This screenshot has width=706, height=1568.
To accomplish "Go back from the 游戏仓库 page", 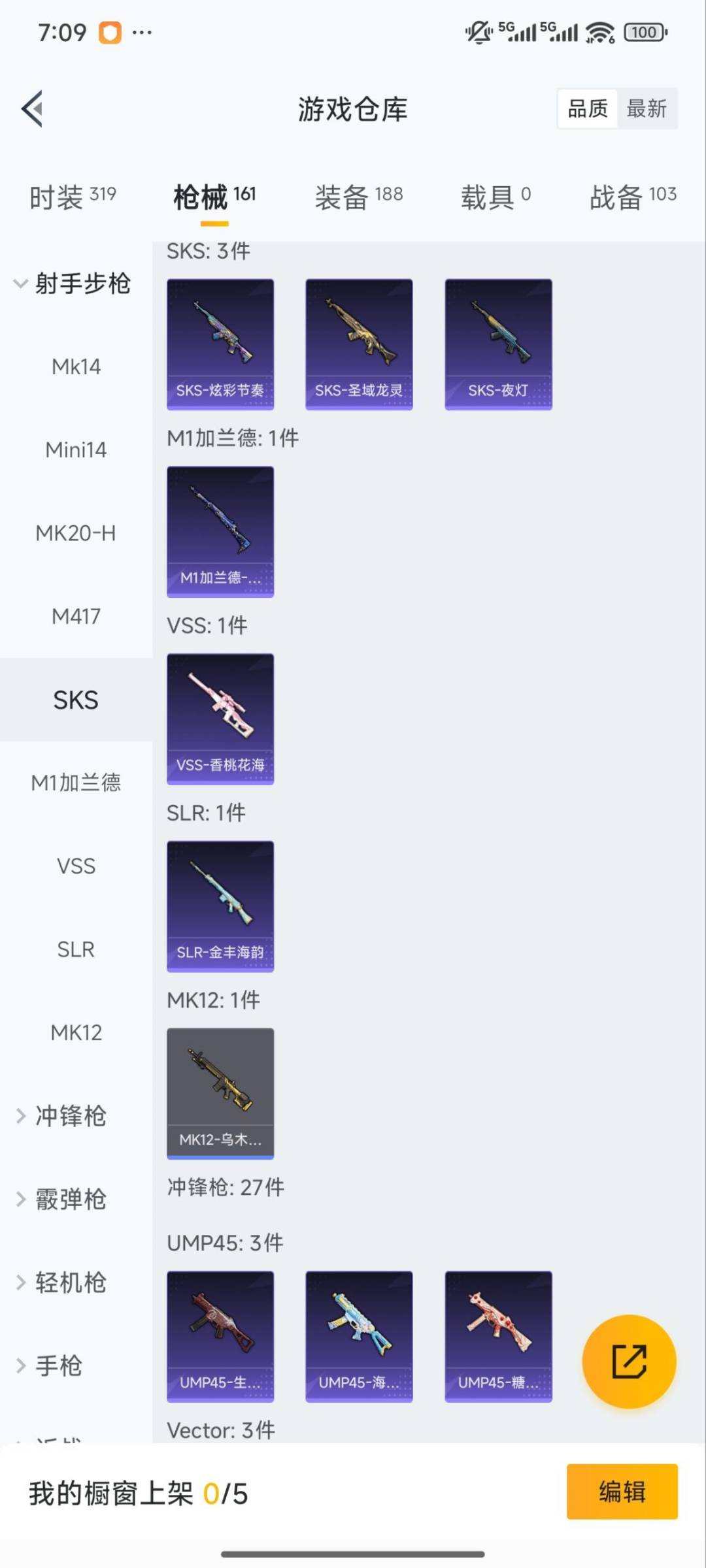I will pos(33,108).
